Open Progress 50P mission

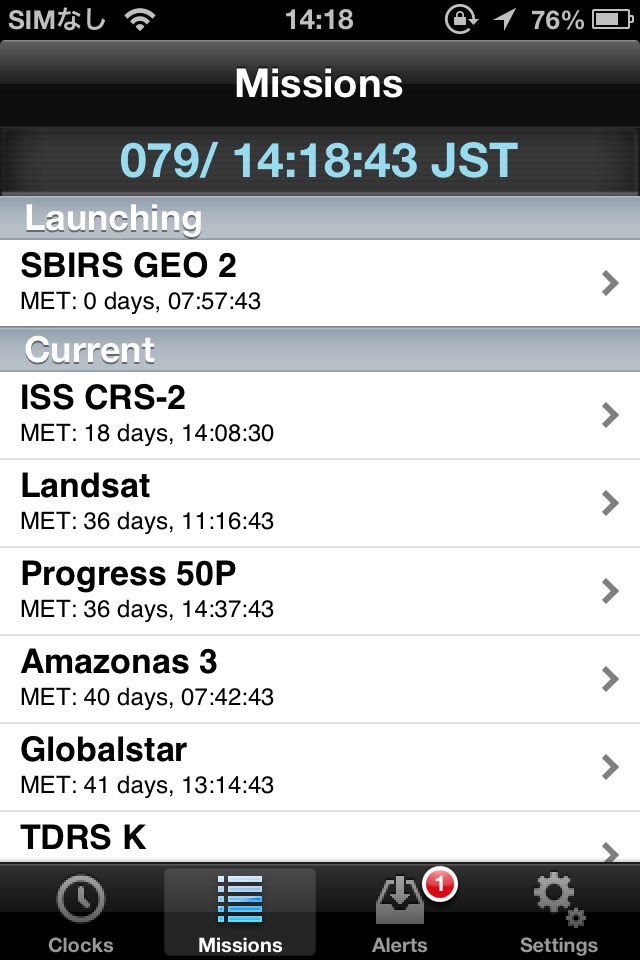click(x=320, y=591)
